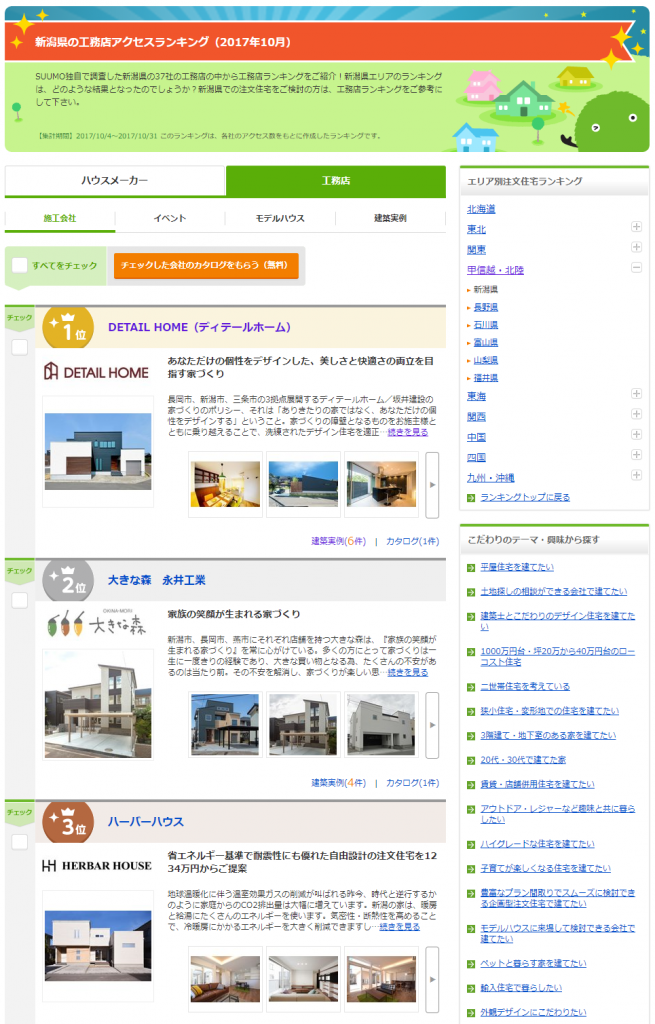Open the ハーバーハウス company link
This screenshot has width=655, height=1024.
[x=145, y=822]
